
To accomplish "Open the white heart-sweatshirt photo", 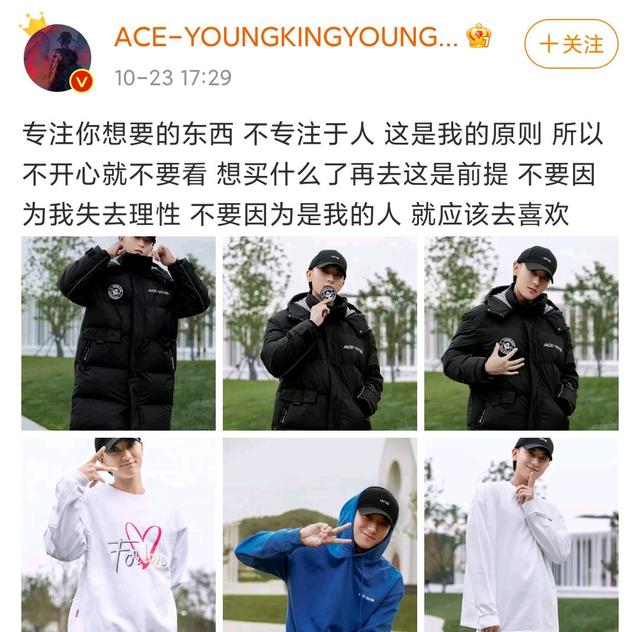I will coord(118,535).
